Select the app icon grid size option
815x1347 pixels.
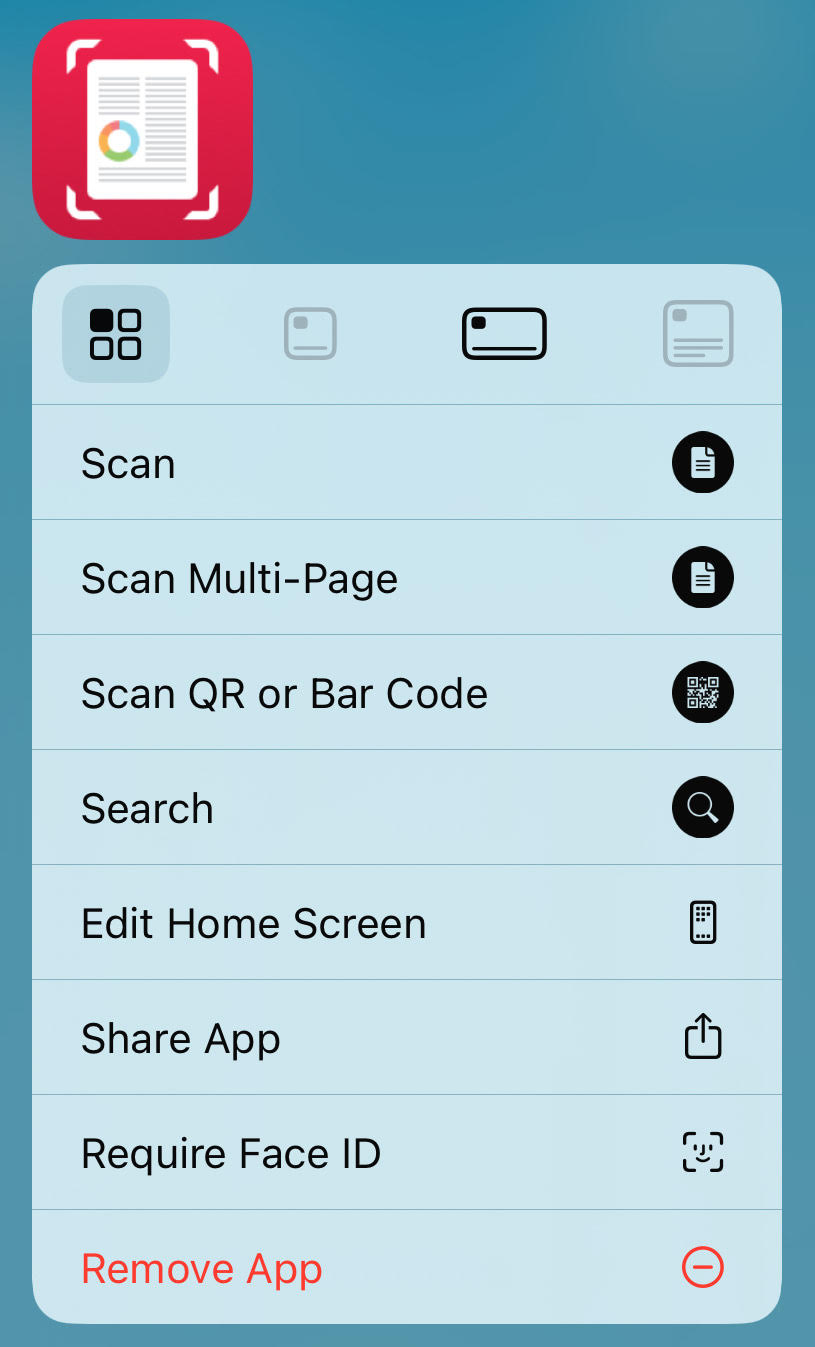tap(116, 334)
